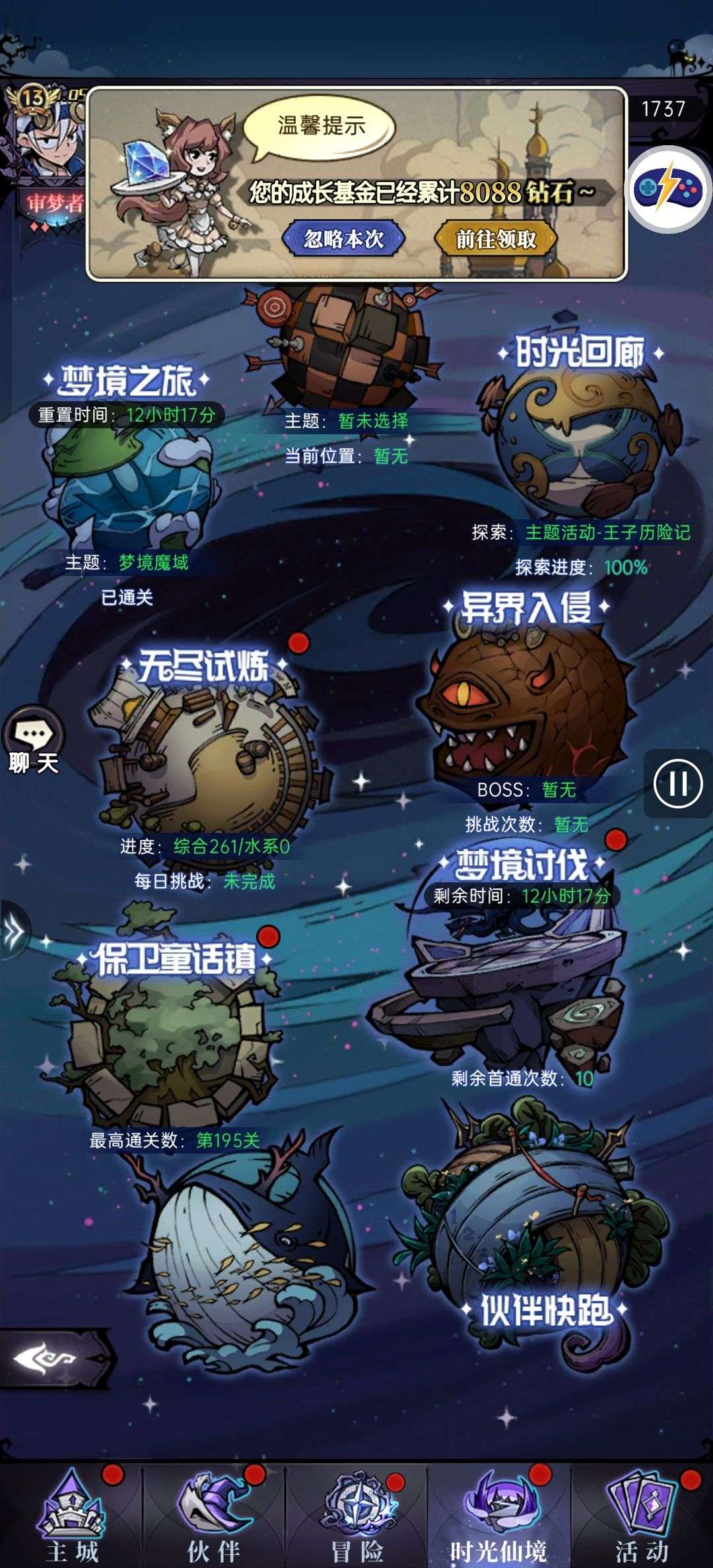Open the 聊天 chat bubble
The height and width of the screenshot is (1568, 713).
[x=34, y=740]
